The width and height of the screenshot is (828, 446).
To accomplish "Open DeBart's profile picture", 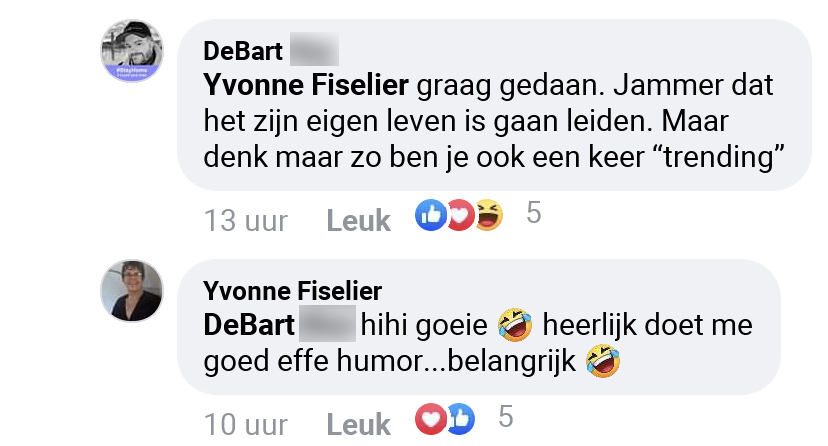I will [133, 50].
